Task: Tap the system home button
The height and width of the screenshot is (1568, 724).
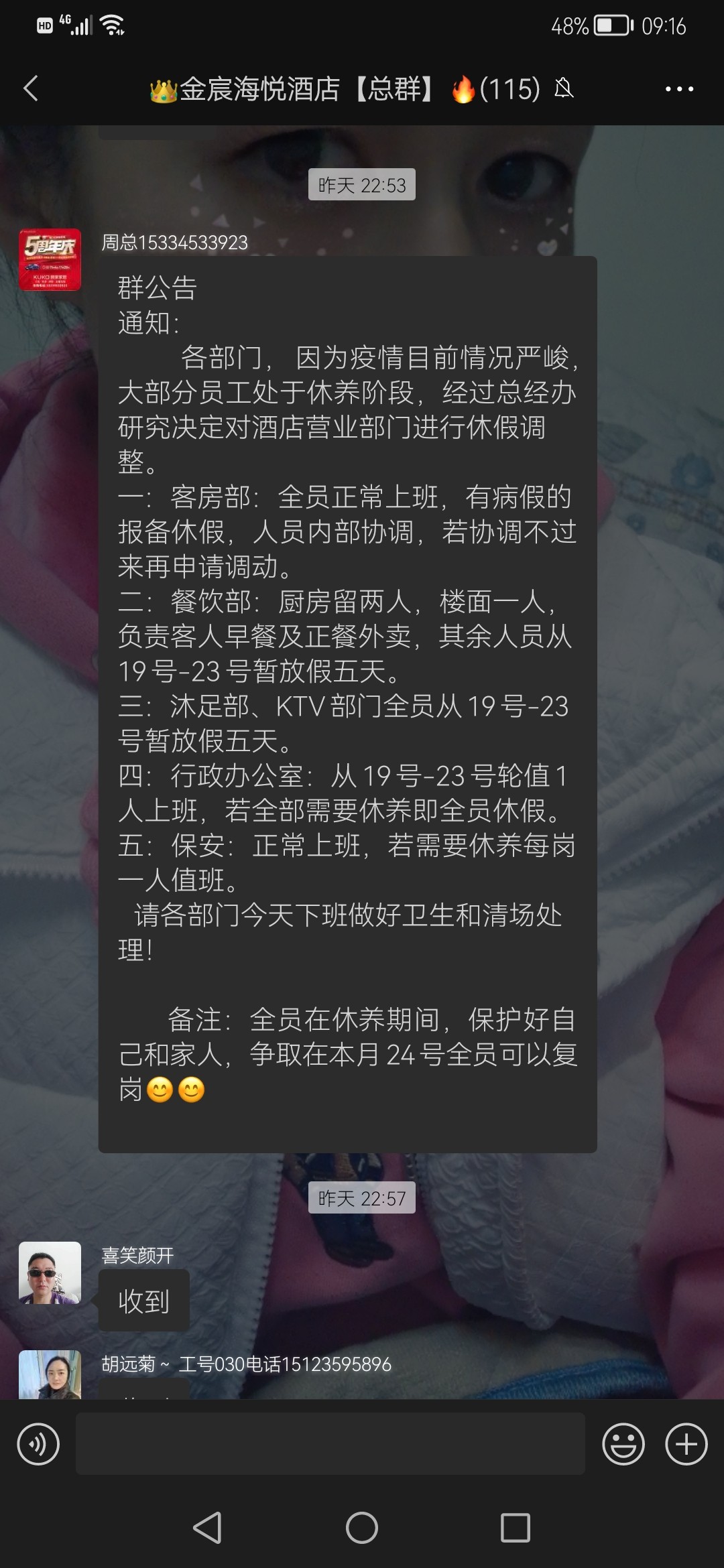Action: pos(362,1528)
